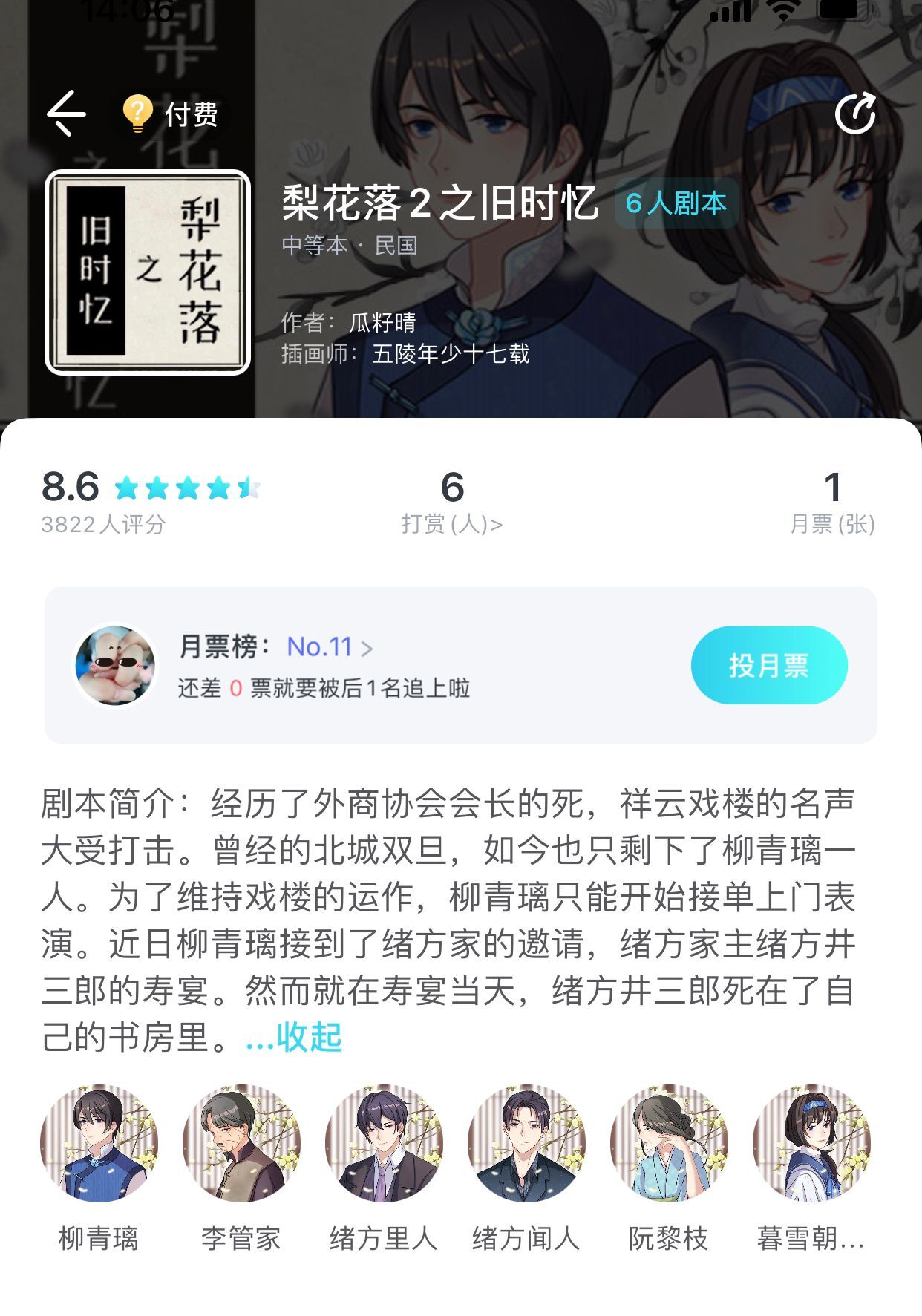Tap the 6人剧本 badge
The image size is (922, 1316).
pos(674,203)
